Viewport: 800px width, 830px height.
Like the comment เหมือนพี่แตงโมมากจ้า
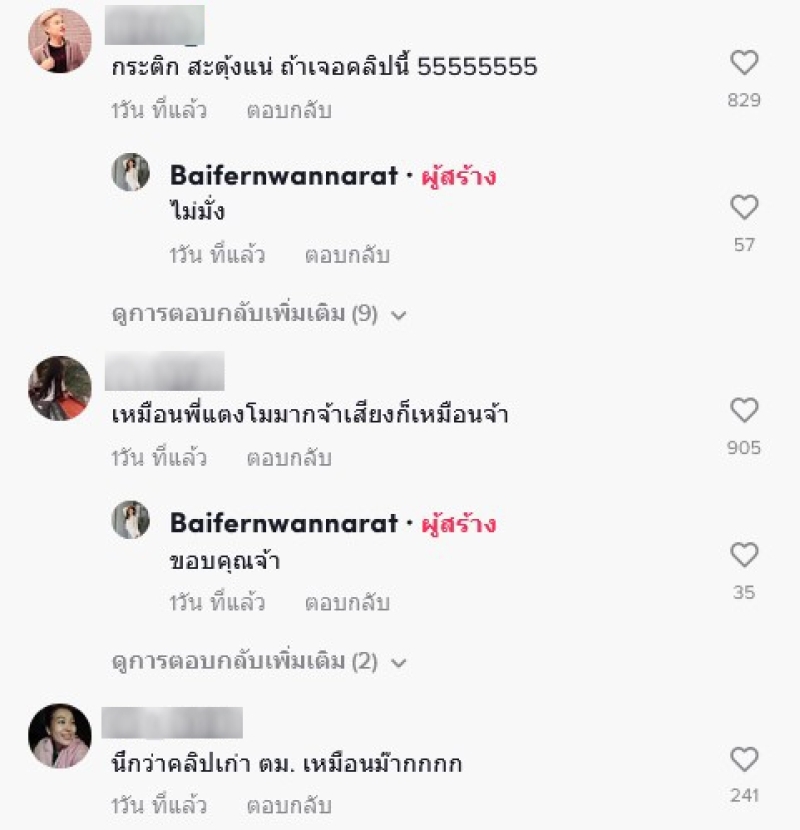[744, 410]
